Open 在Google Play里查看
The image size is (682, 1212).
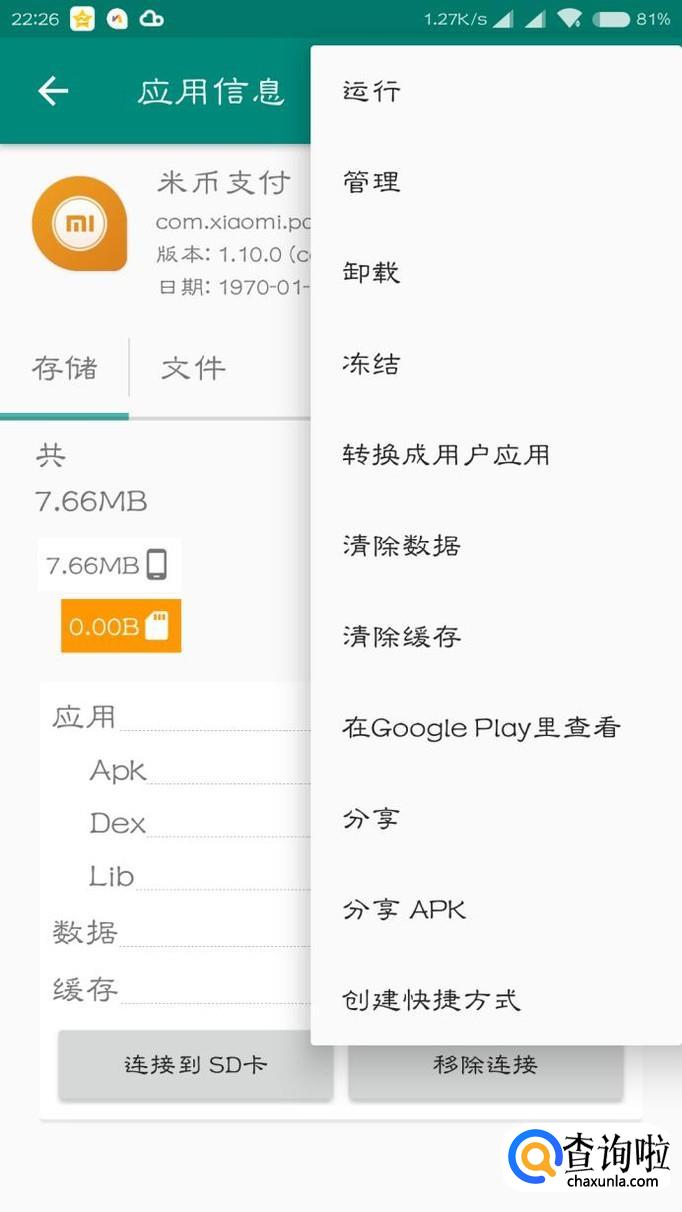481,728
